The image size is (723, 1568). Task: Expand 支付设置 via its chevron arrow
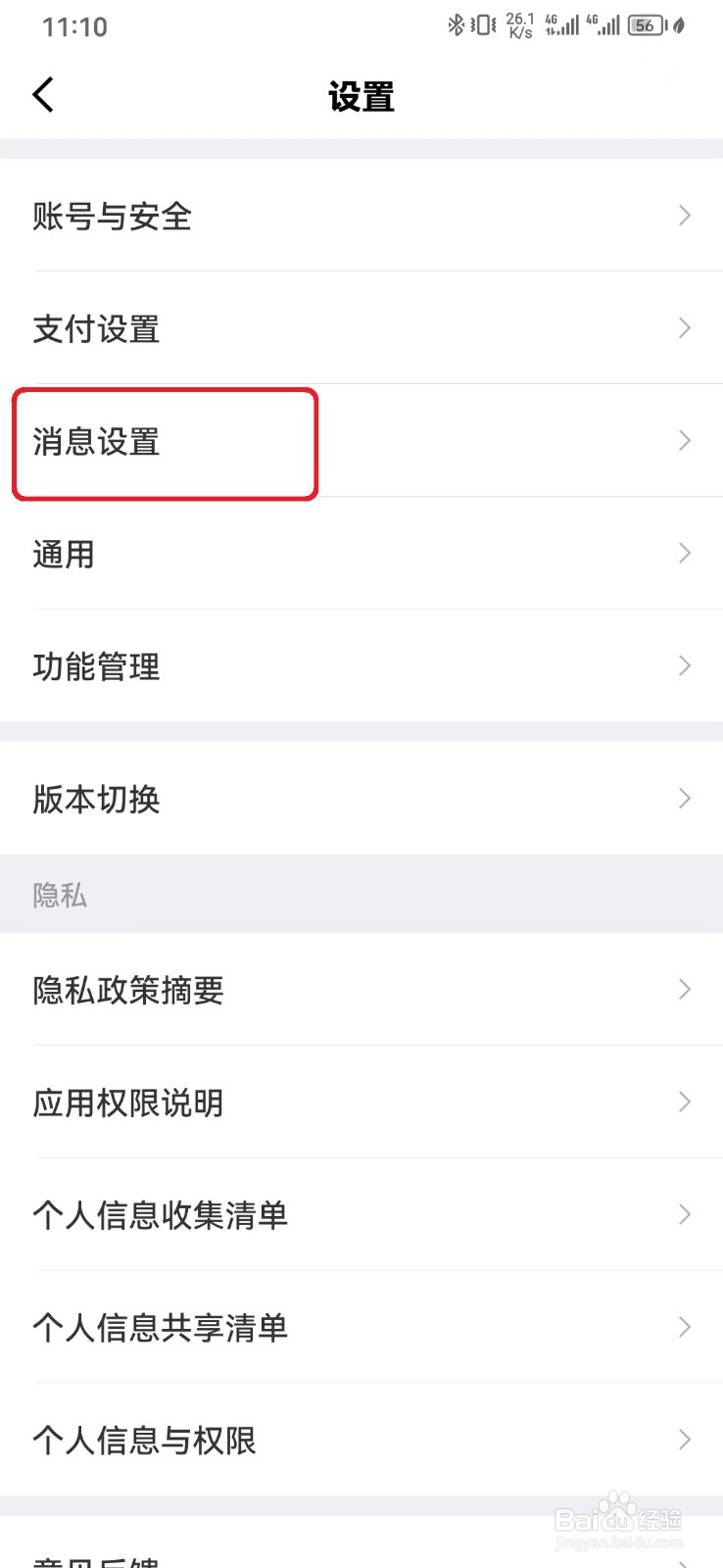684,328
